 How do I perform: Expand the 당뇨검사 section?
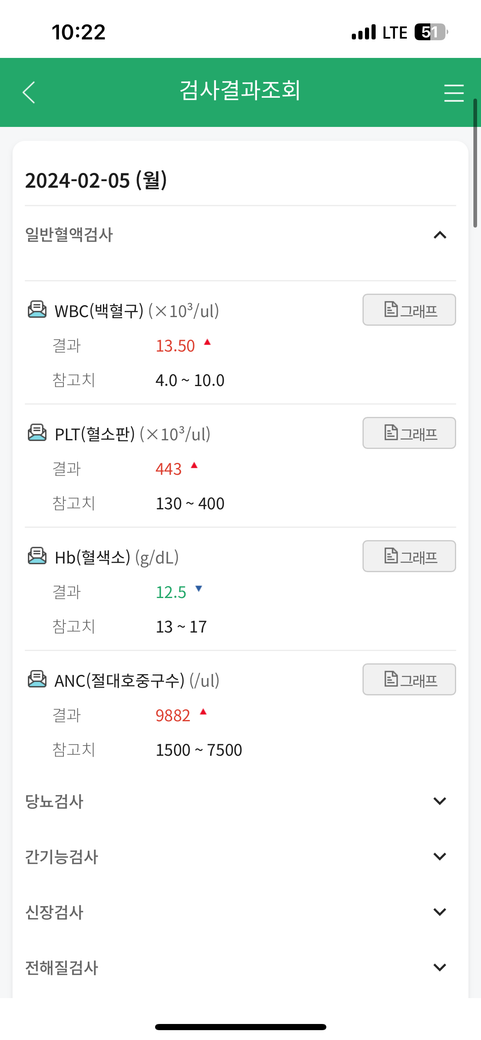point(240,801)
